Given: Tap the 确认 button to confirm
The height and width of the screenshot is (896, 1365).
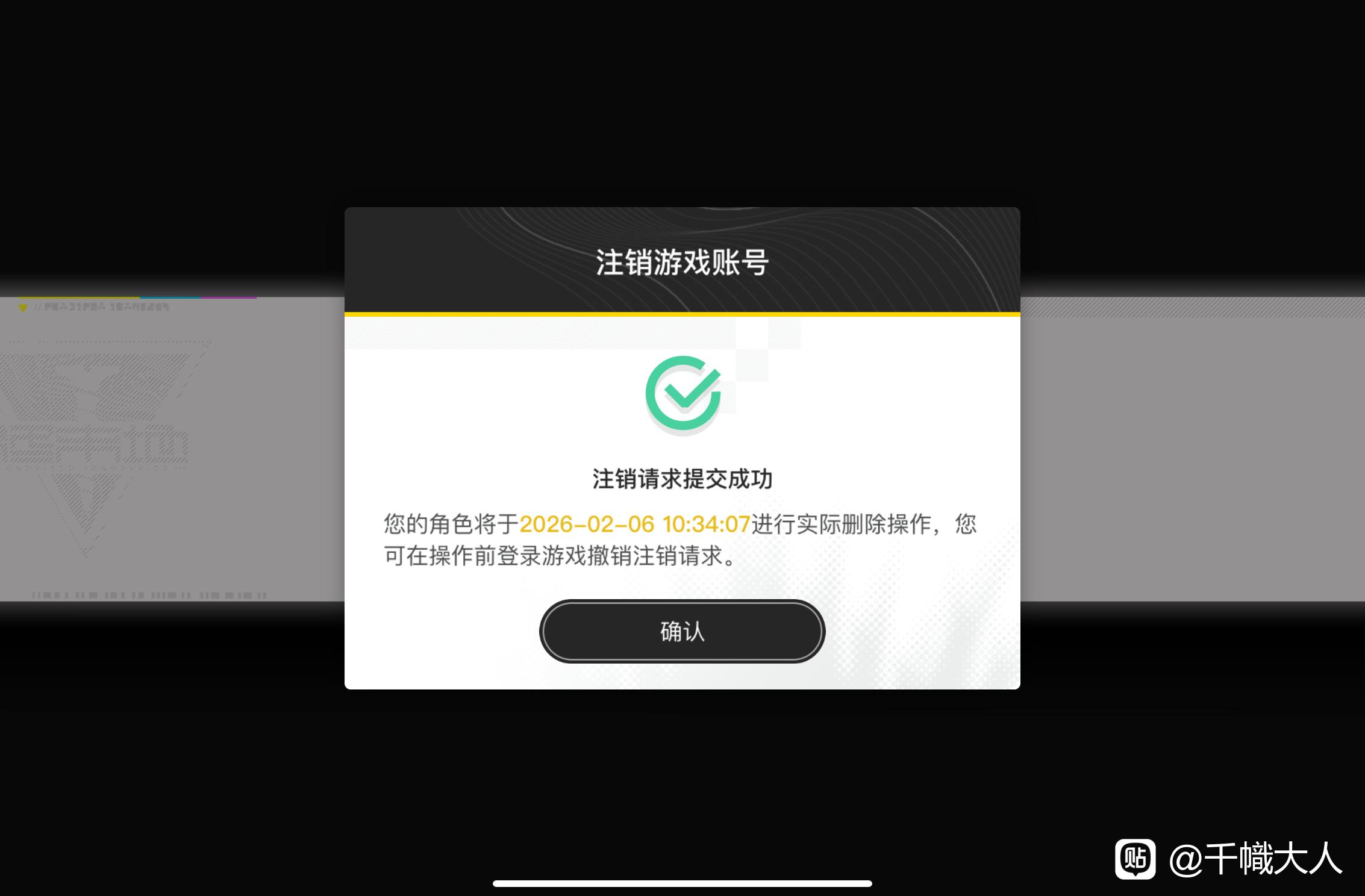Looking at the screenshot, I should [682, 631].
